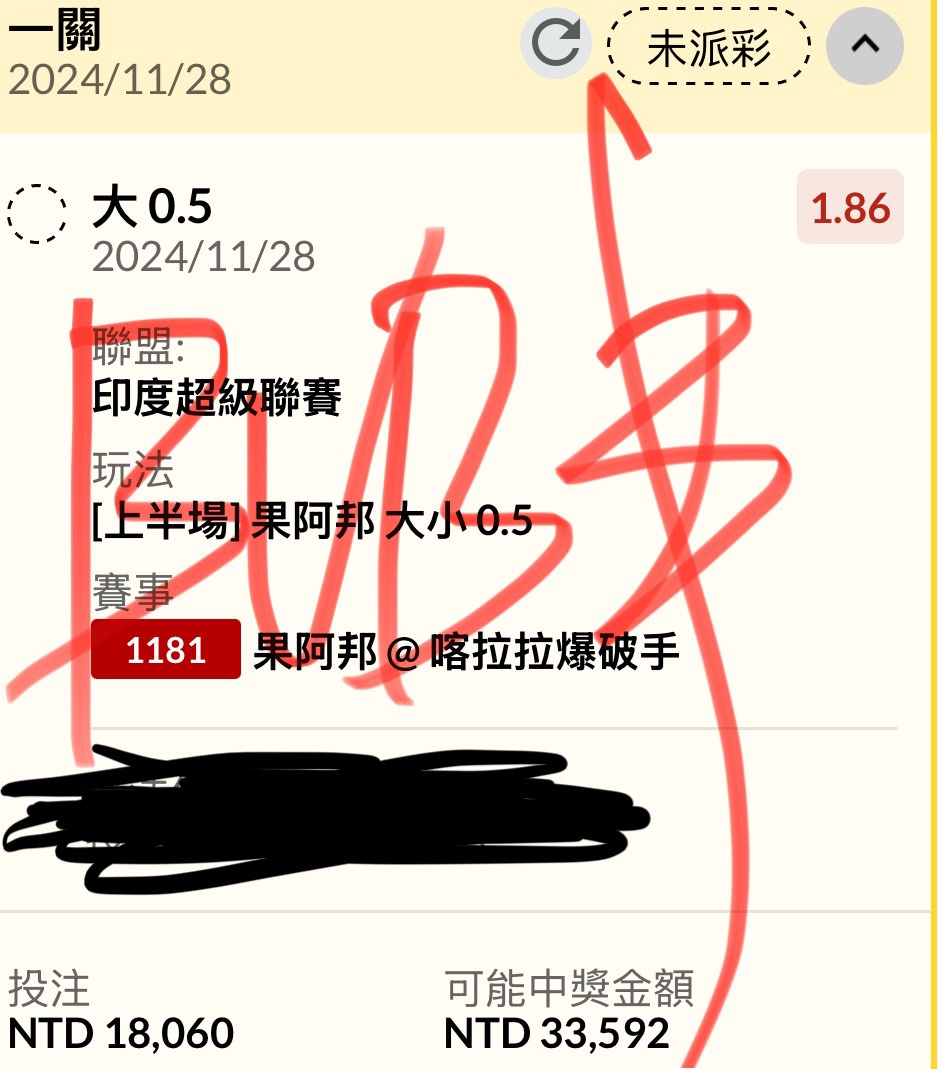This screenshot has width=945, height=1069.
Task: Collapse the 一關 bet details
Action: (x=864, y=45)
